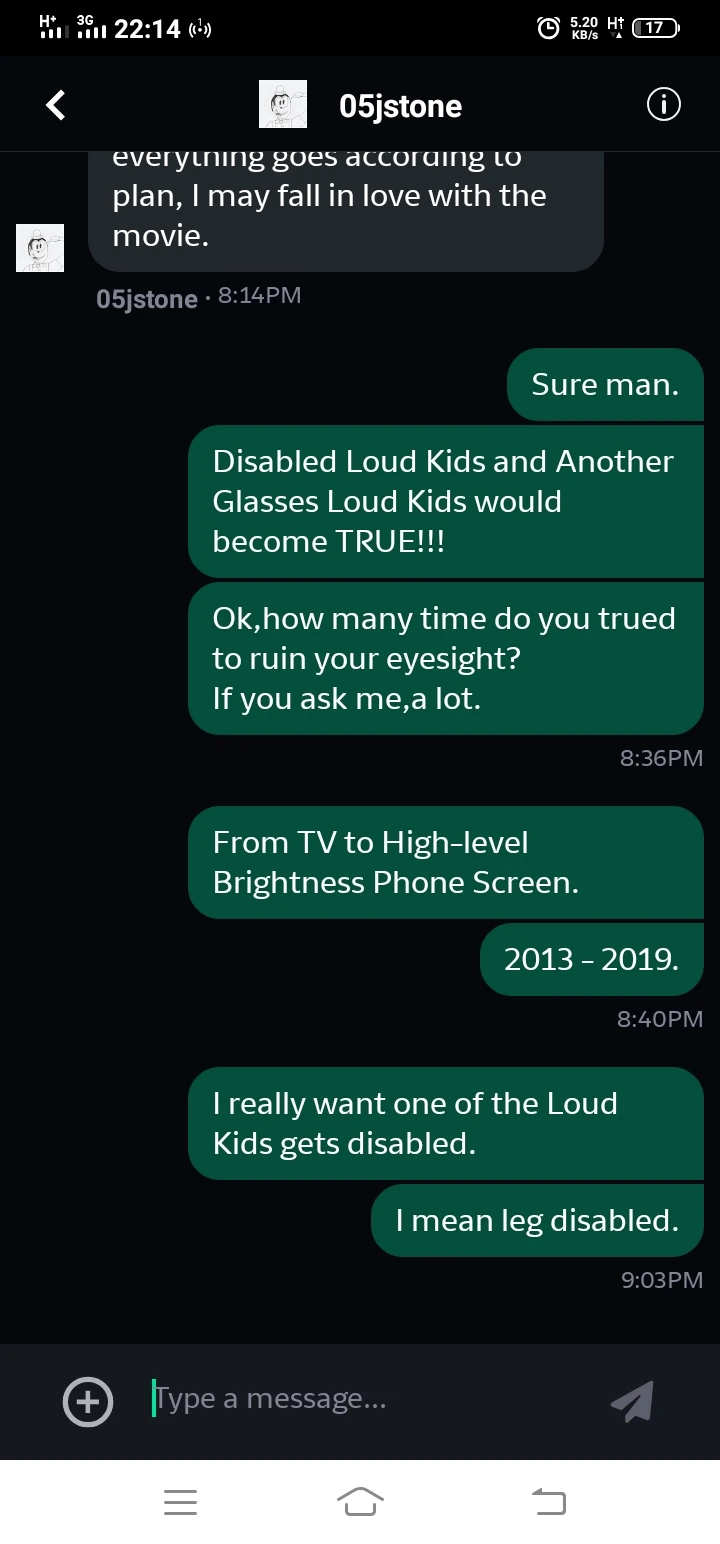This screenshot has width=720, height=1544.
Task: Go back using the header arrow
Action: click(x=56, y=105)
